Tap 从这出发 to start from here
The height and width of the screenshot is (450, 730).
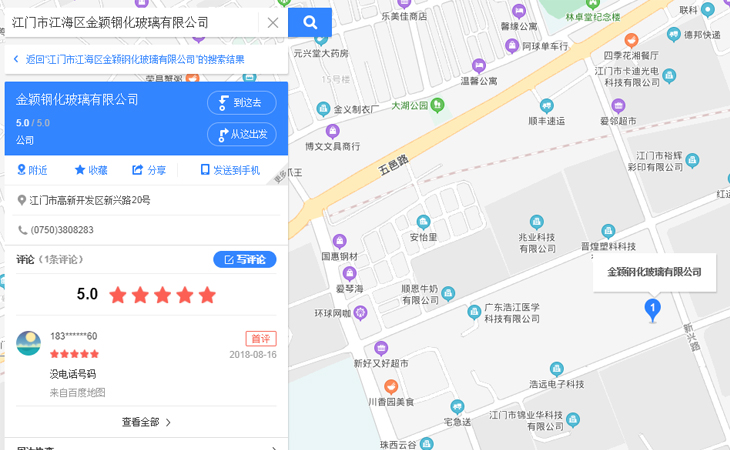click(x=241, y=134)
